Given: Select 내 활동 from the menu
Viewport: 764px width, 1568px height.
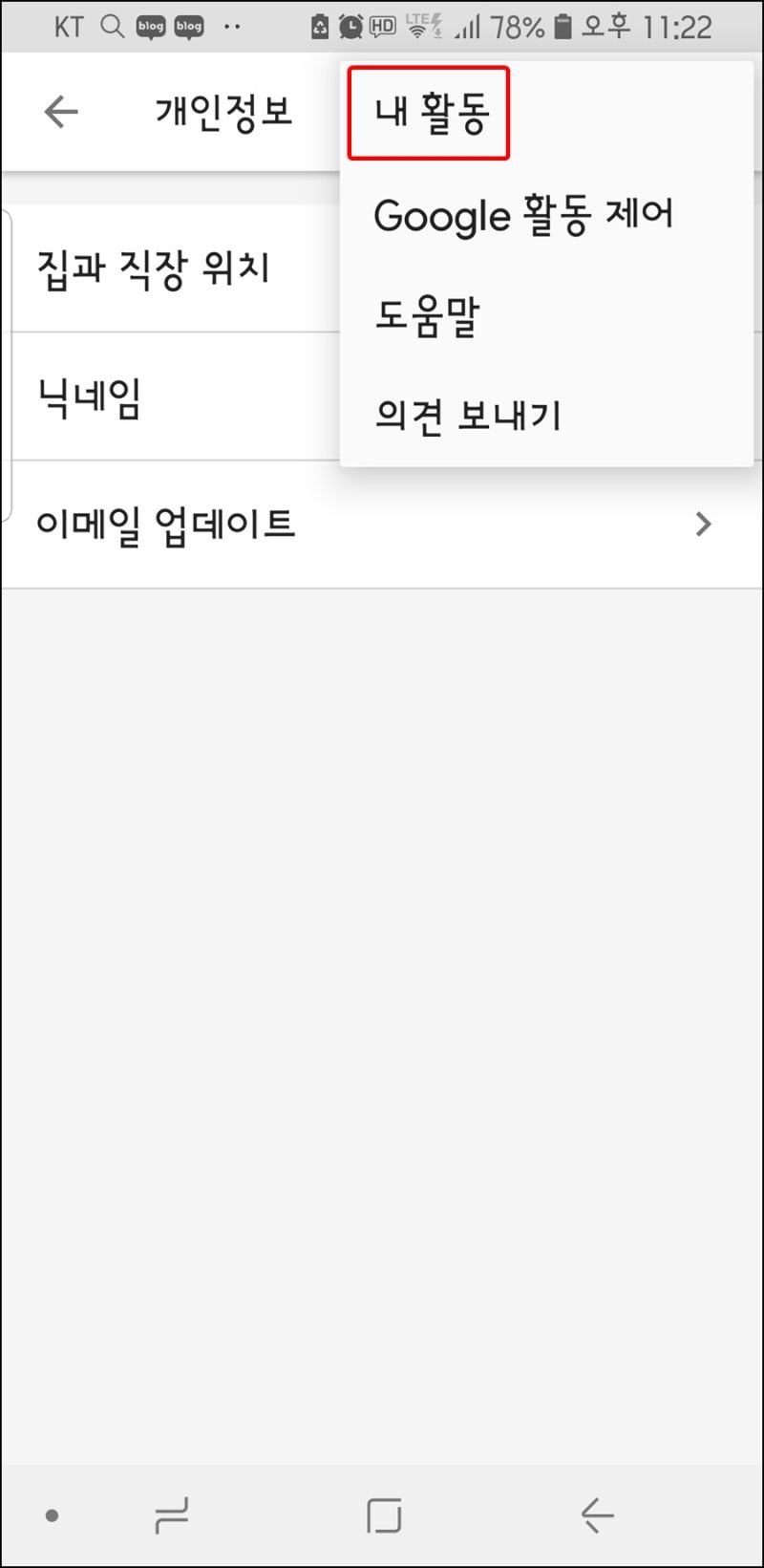Looking at the screenshot, I should (x=430, y=113).
